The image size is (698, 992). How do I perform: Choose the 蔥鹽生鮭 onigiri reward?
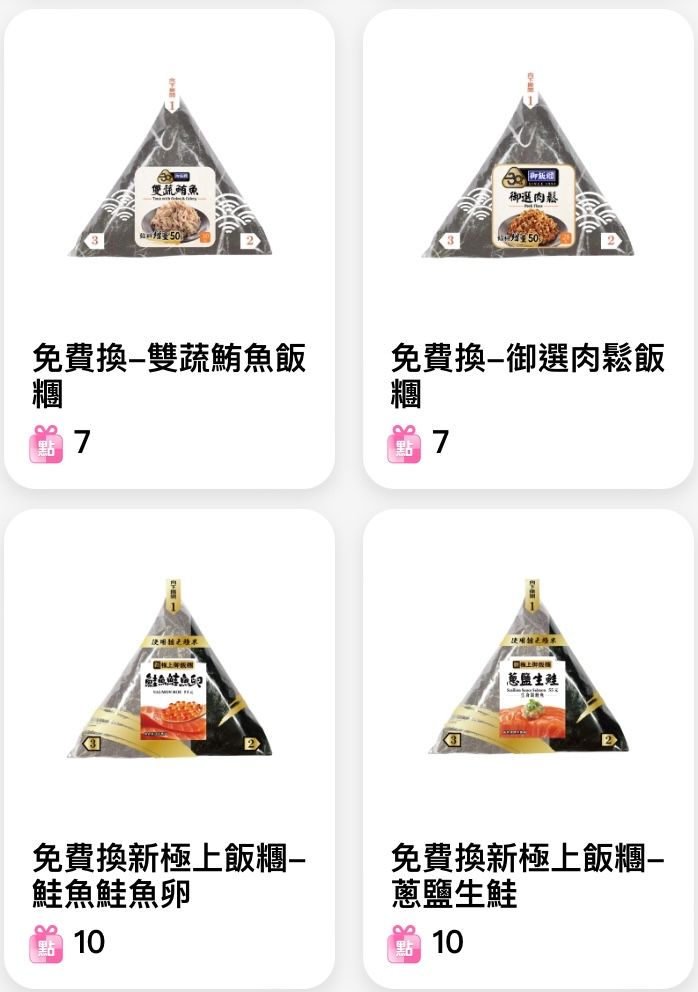(x=528, y=750)
